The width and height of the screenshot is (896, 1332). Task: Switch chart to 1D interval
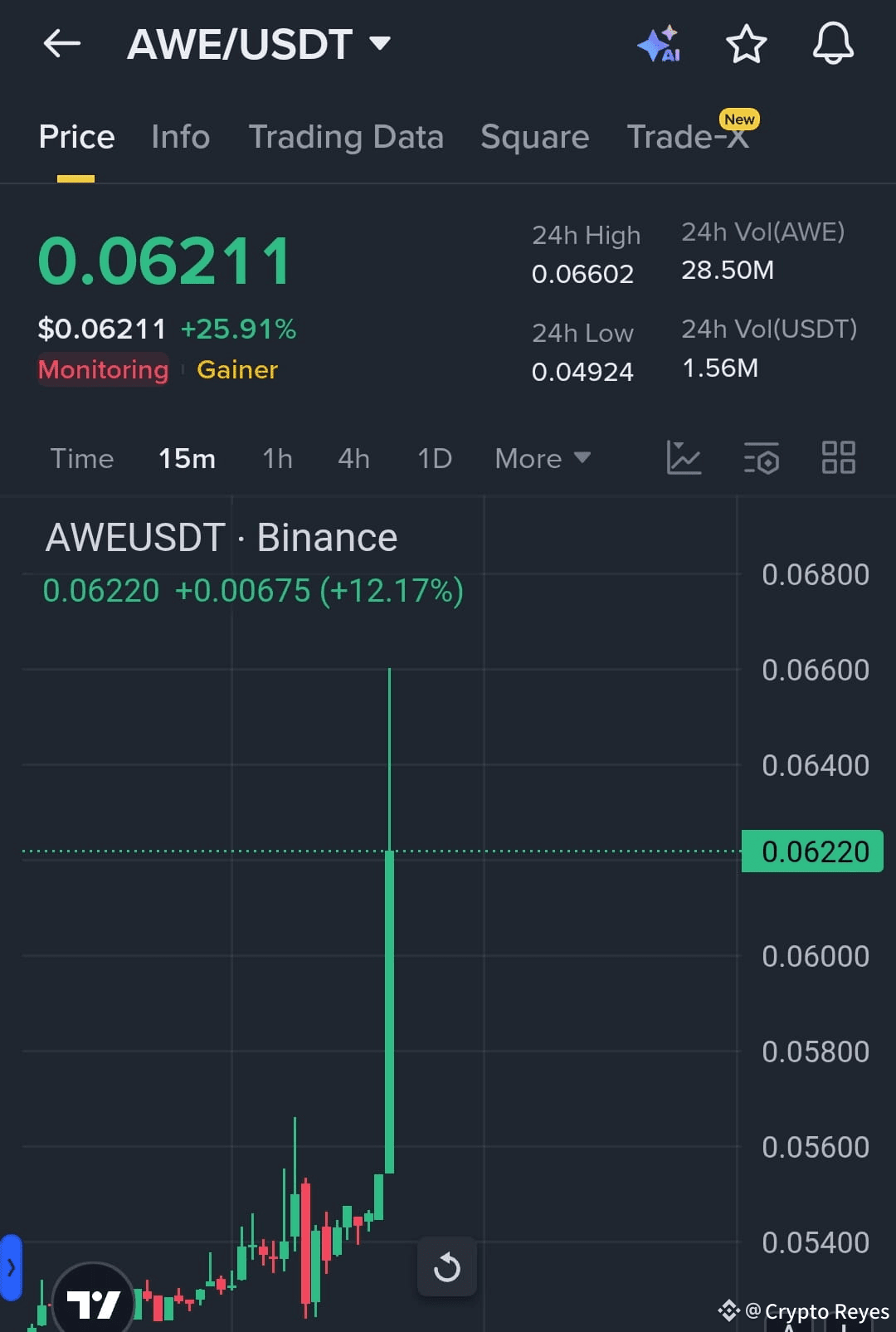435,458
